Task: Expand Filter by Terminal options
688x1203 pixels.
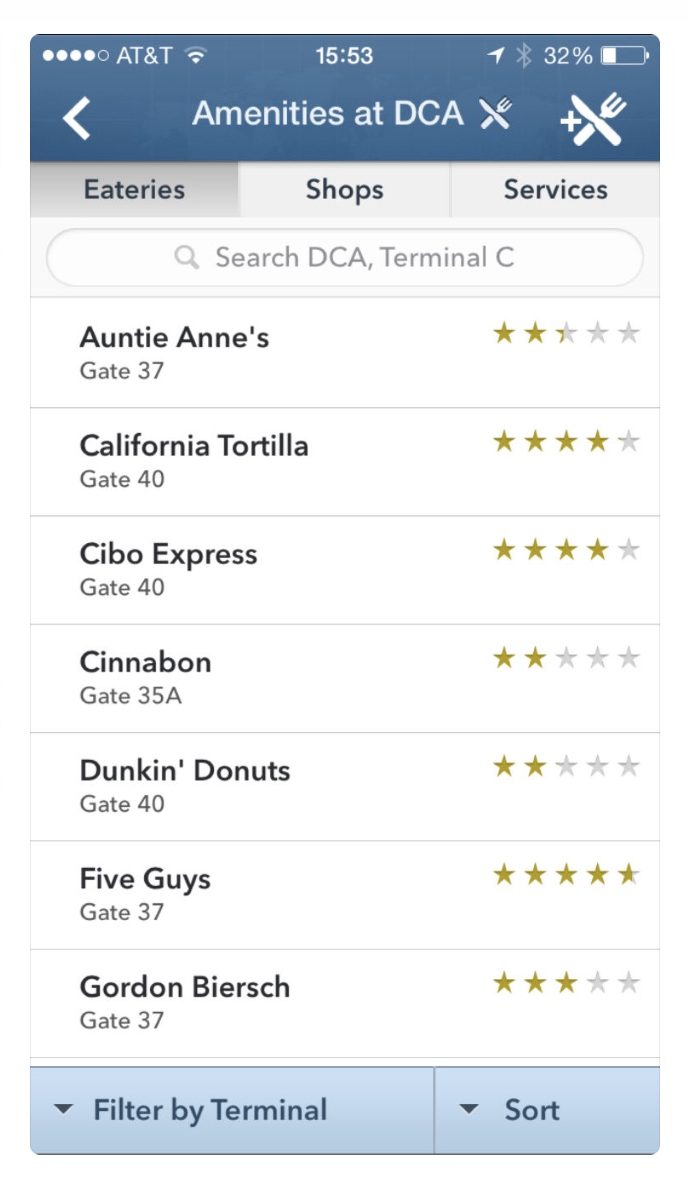Action: [232, 1110]
